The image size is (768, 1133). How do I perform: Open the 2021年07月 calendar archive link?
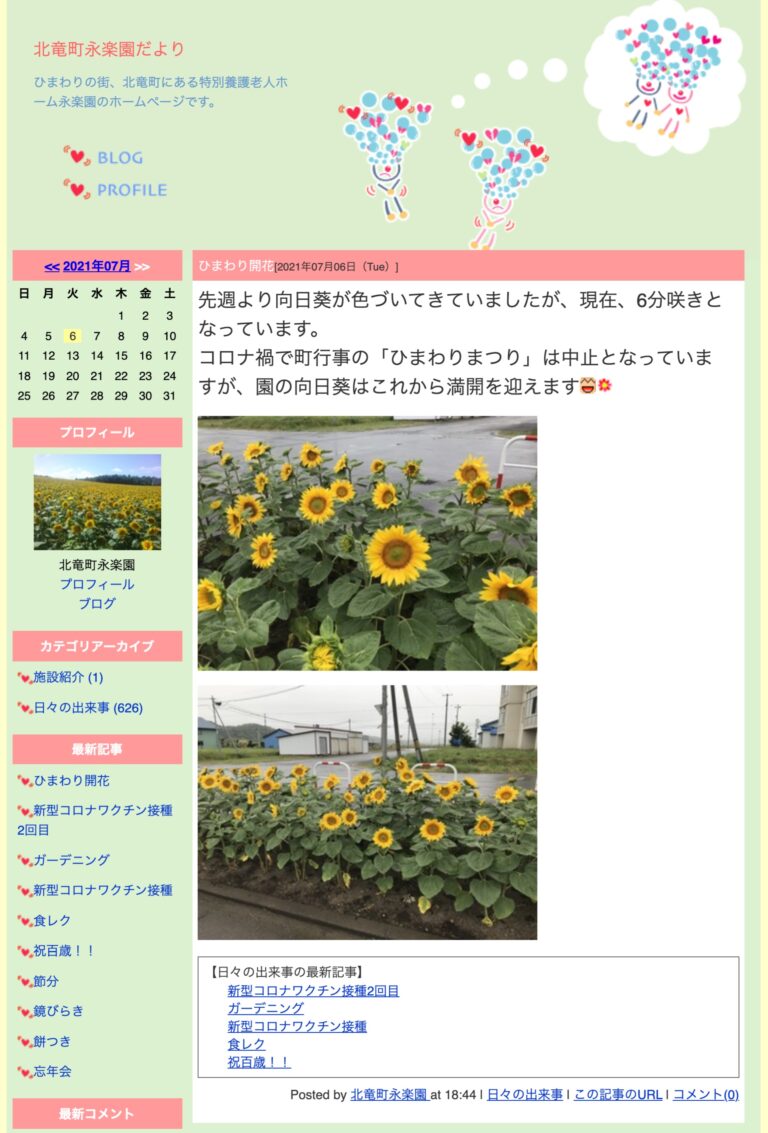[x=96, y=266]
